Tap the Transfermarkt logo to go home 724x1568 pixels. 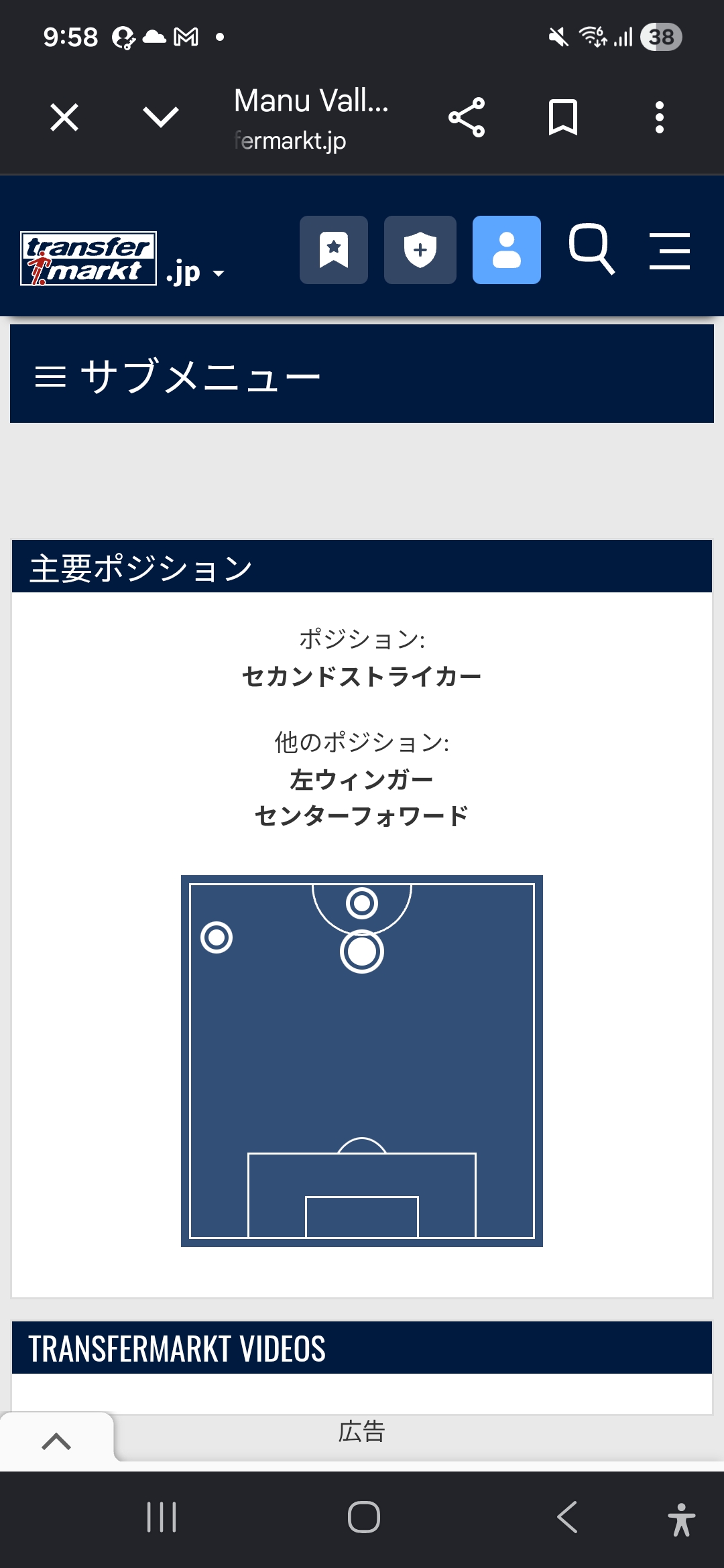pyautogui.click(x=88, y=259)
